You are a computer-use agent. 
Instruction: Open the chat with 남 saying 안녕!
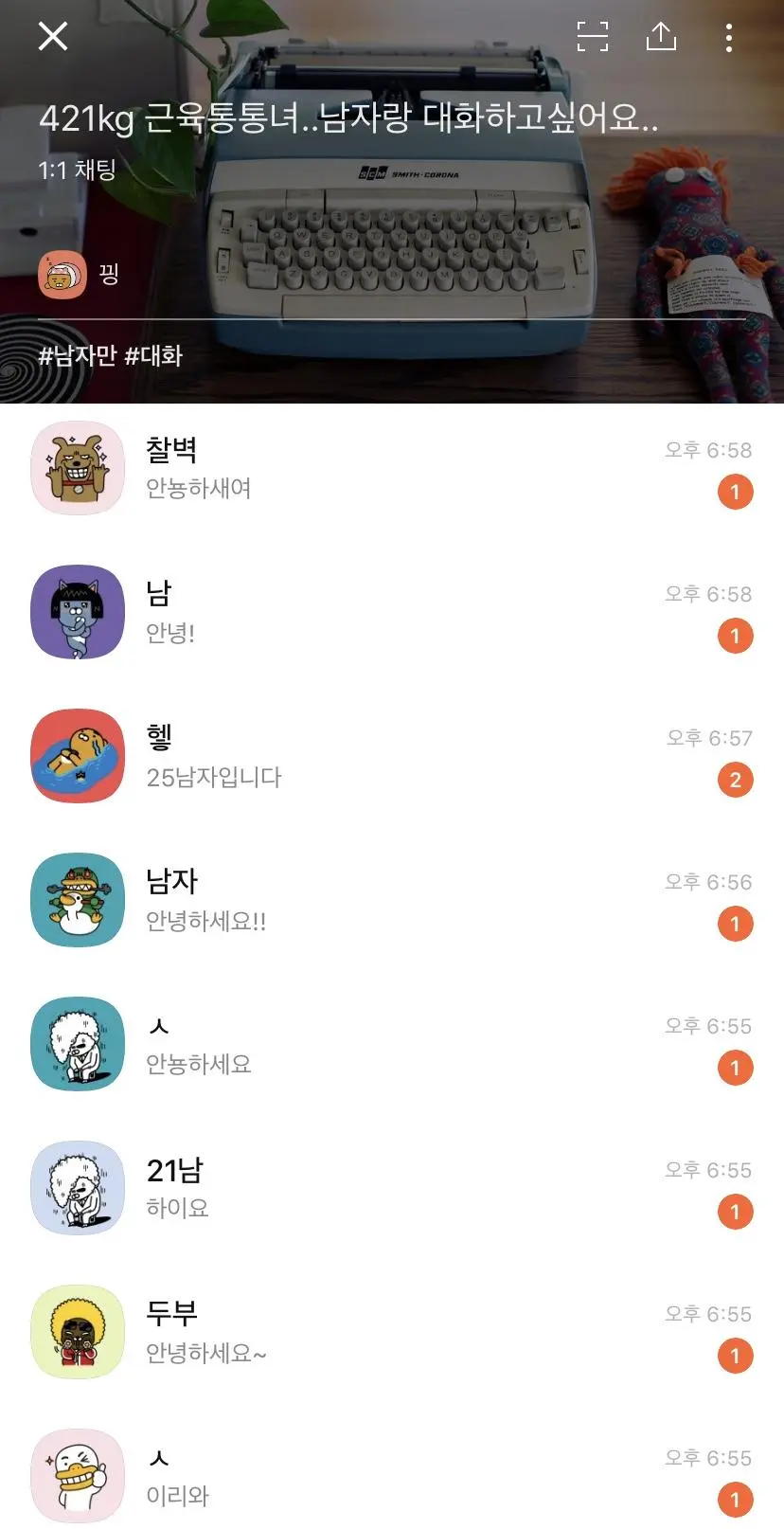(392, 613)
